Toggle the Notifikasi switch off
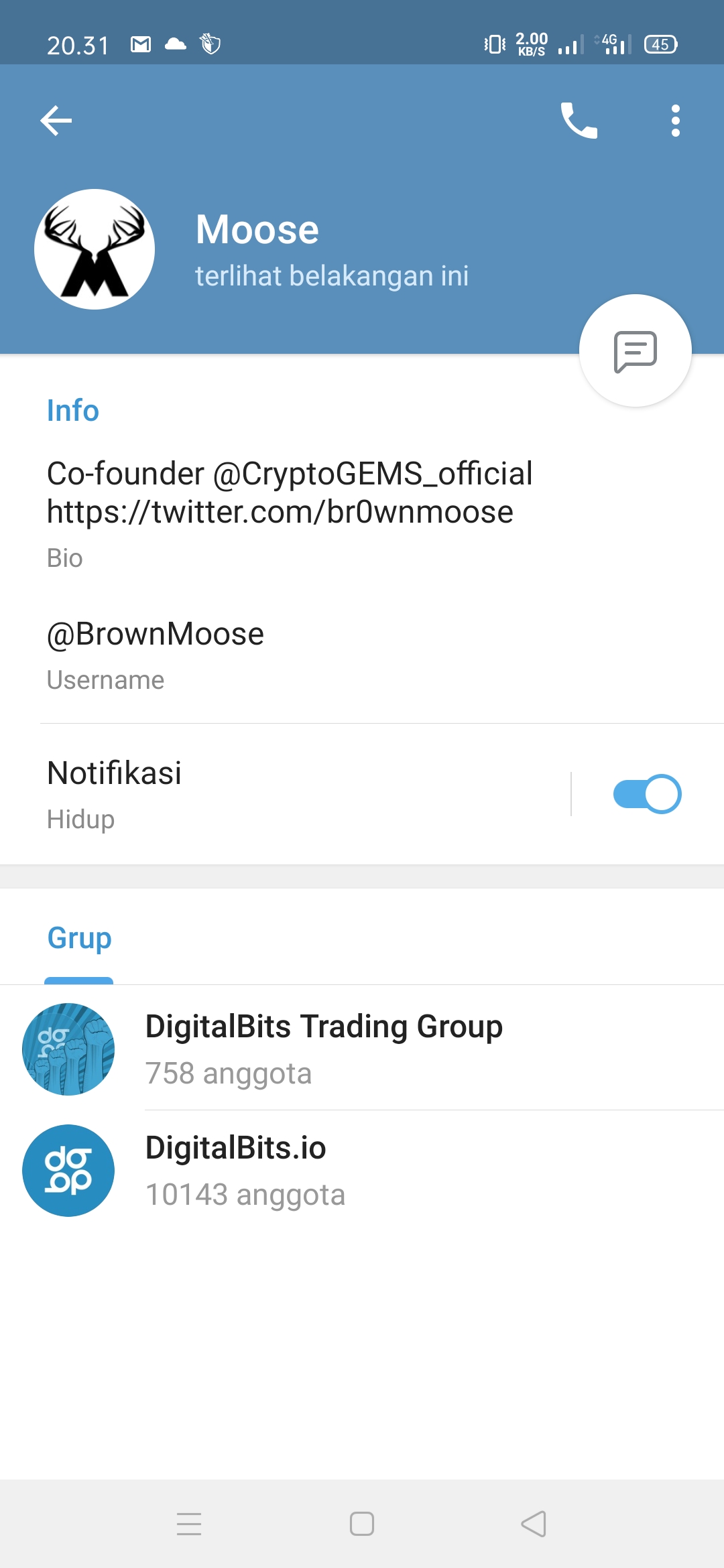Screen dimensions: 724x1568 coord(647,794)
